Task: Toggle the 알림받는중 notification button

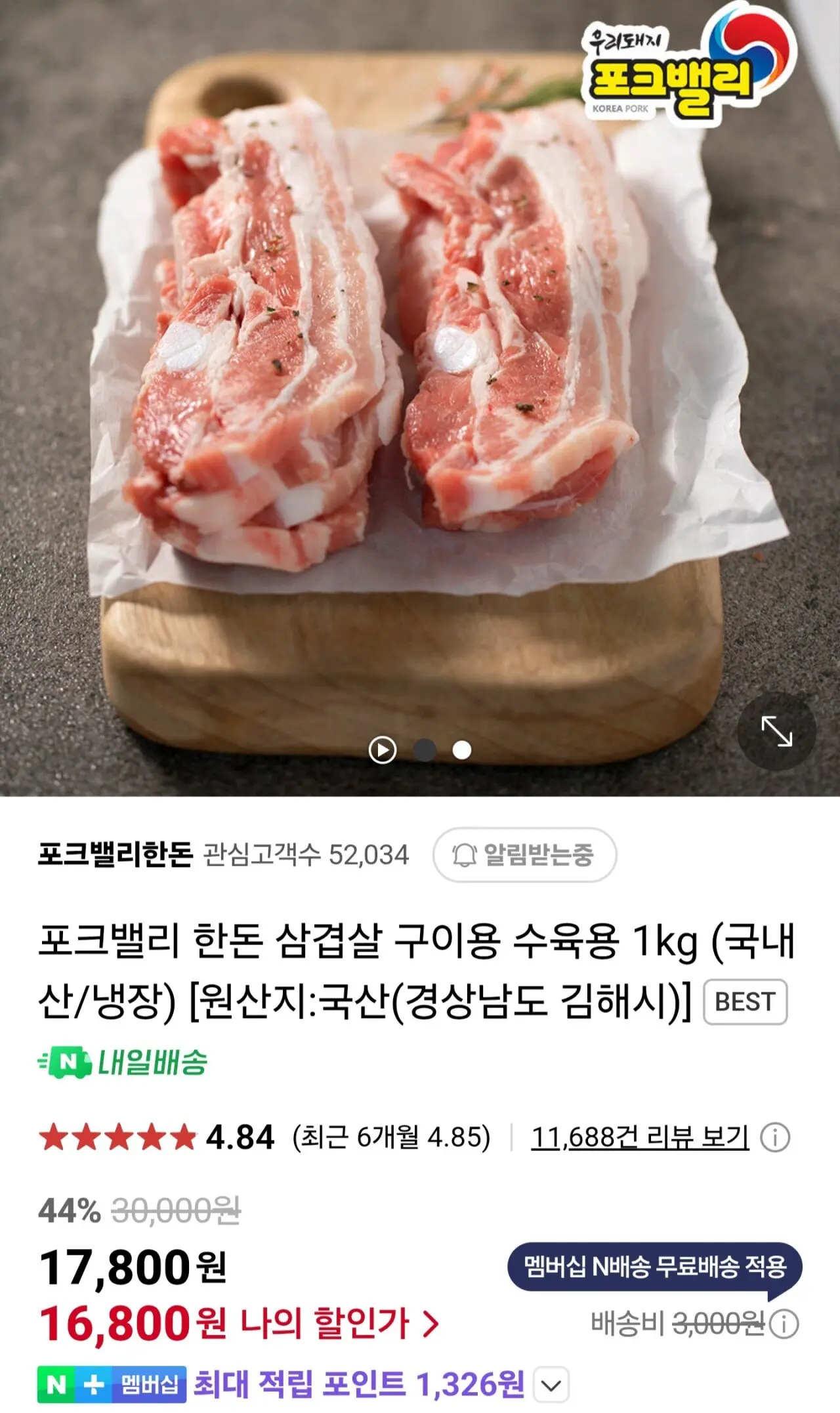Action: coord(524,854)
